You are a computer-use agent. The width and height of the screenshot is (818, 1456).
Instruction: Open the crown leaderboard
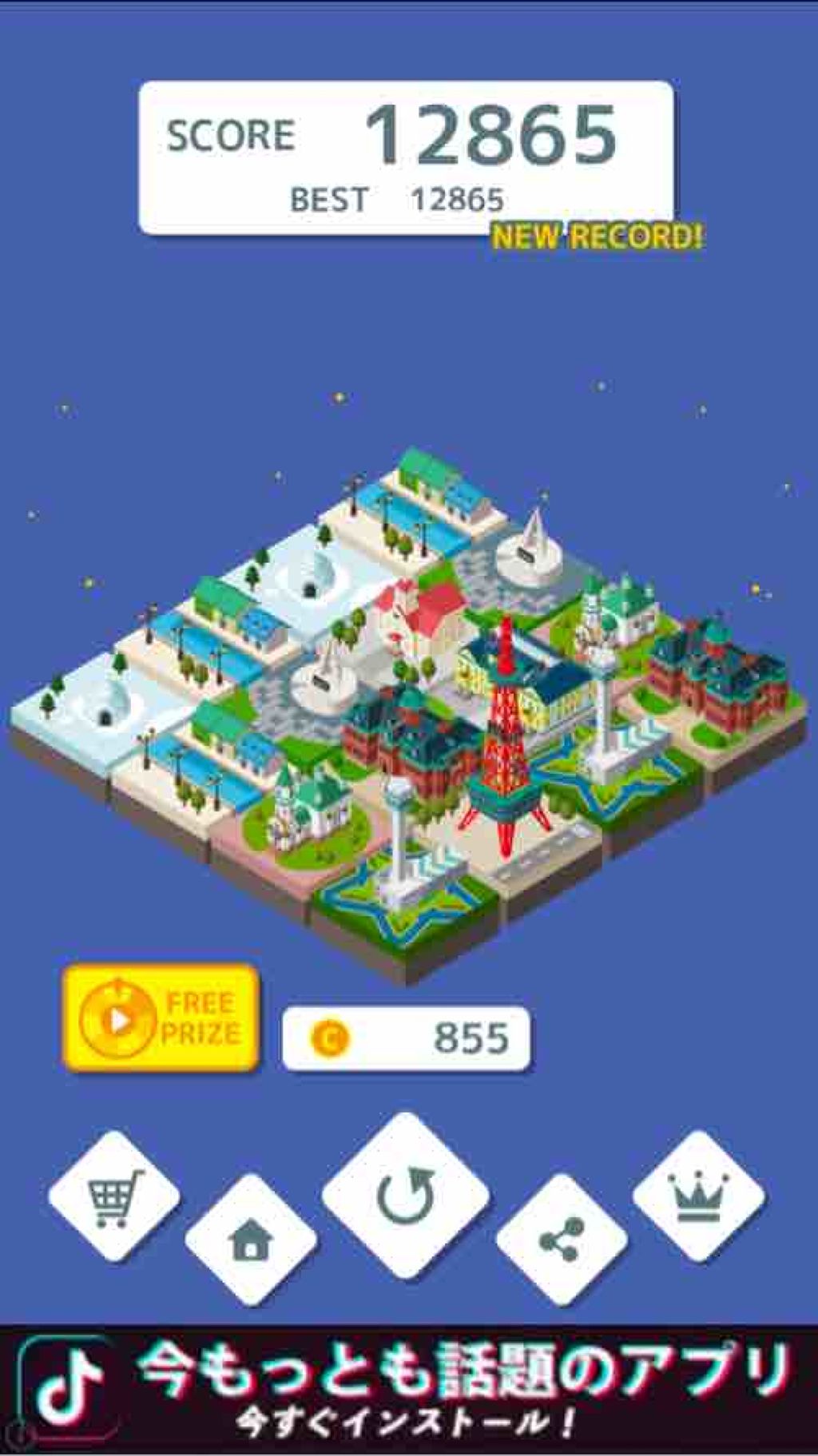[x=698, y=1196]
